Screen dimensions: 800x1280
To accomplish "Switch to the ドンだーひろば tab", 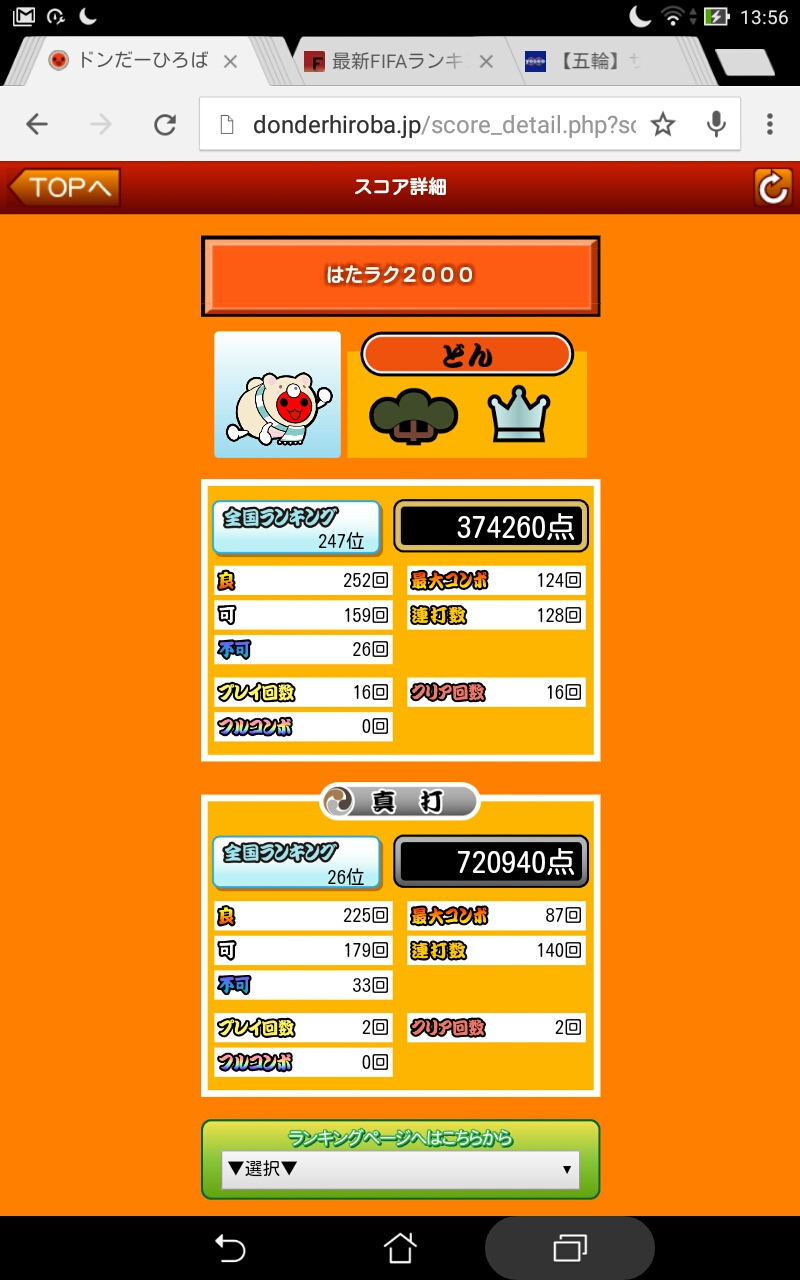I will pyautogui.click(x=140, y=61).
